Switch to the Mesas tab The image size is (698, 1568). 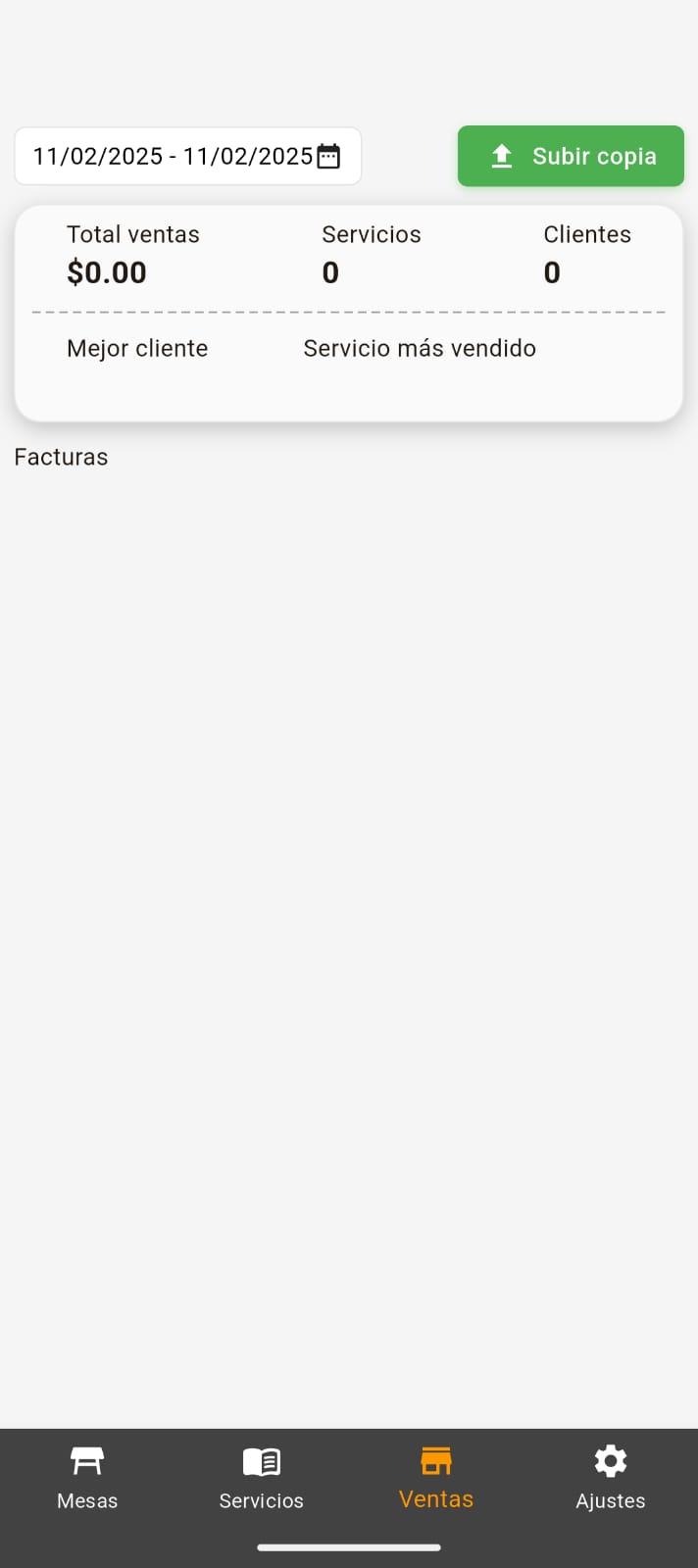coord(87,1479)
